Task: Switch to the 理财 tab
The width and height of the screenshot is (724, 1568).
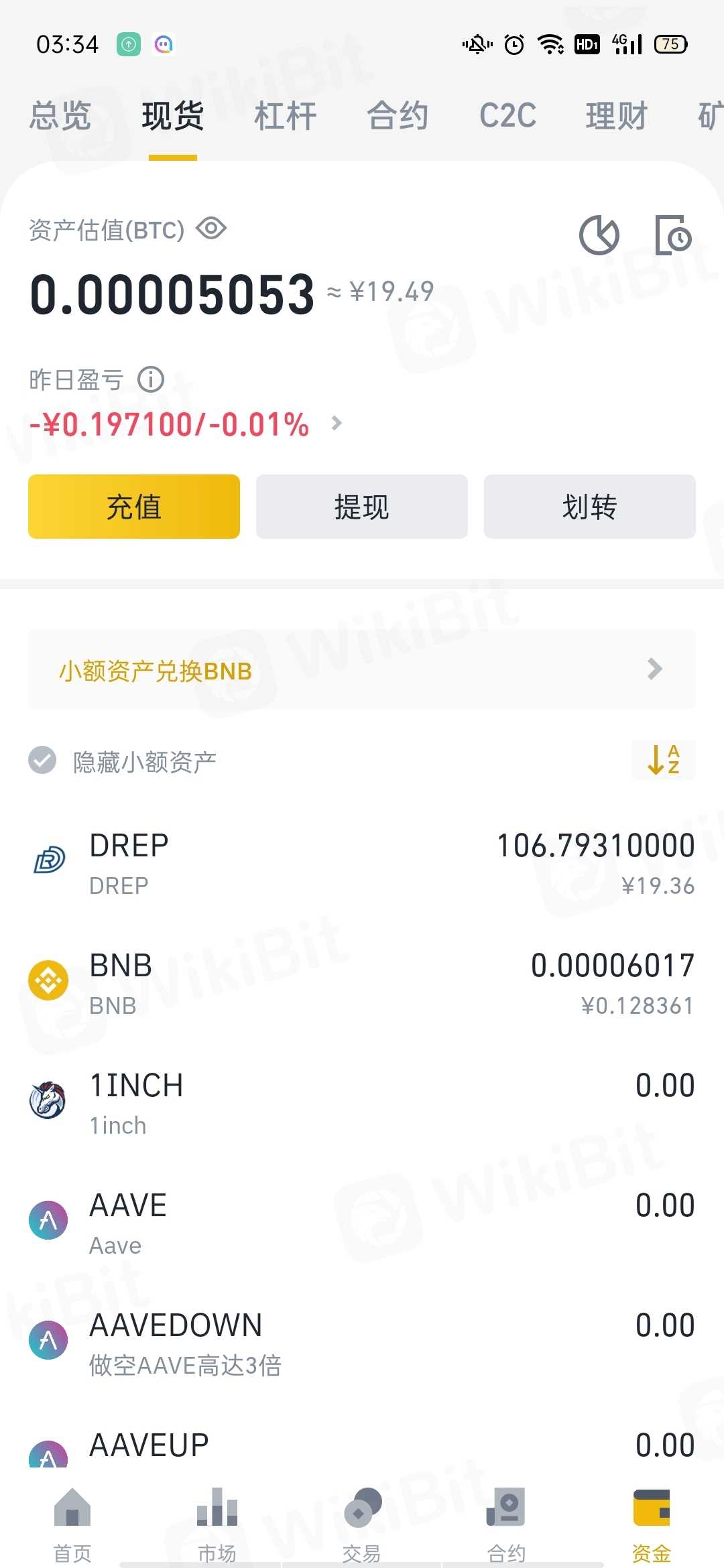Action: pos(616,116)
